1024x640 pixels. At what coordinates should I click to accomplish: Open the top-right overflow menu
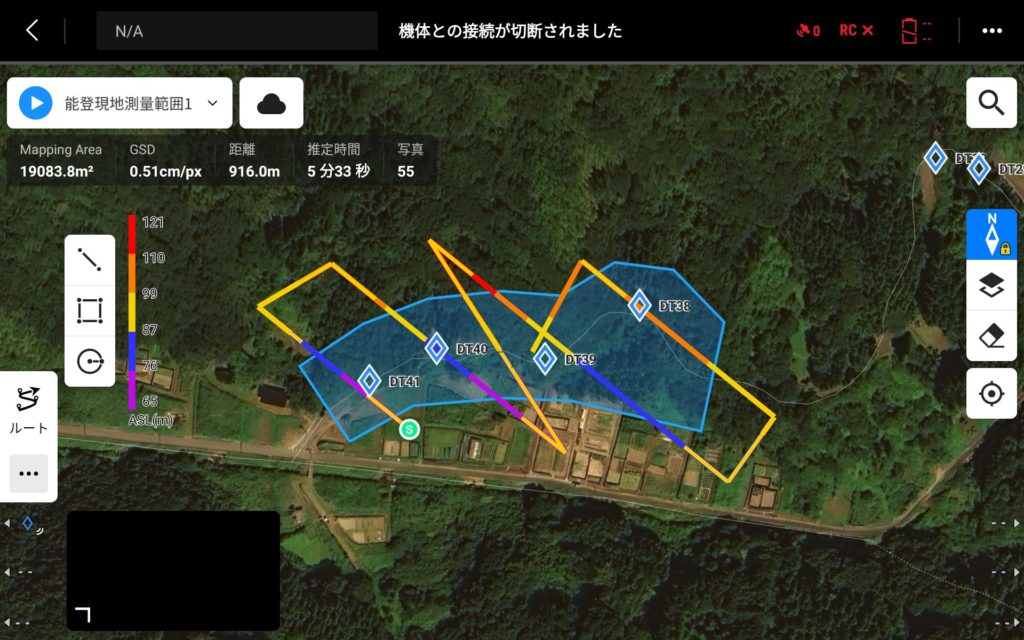click(x=991, y=30)
